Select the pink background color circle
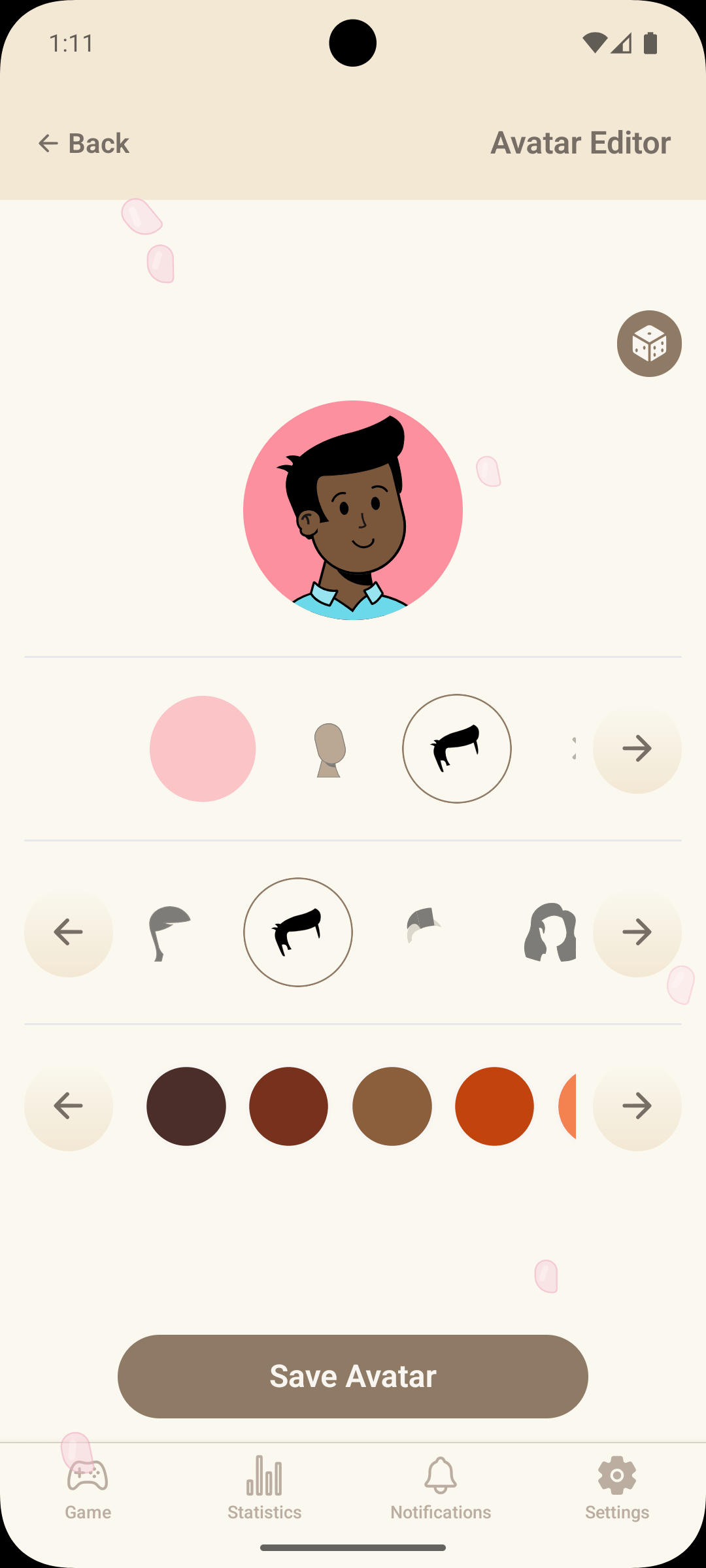706x1568 pixels. click(x=202, y=749)
